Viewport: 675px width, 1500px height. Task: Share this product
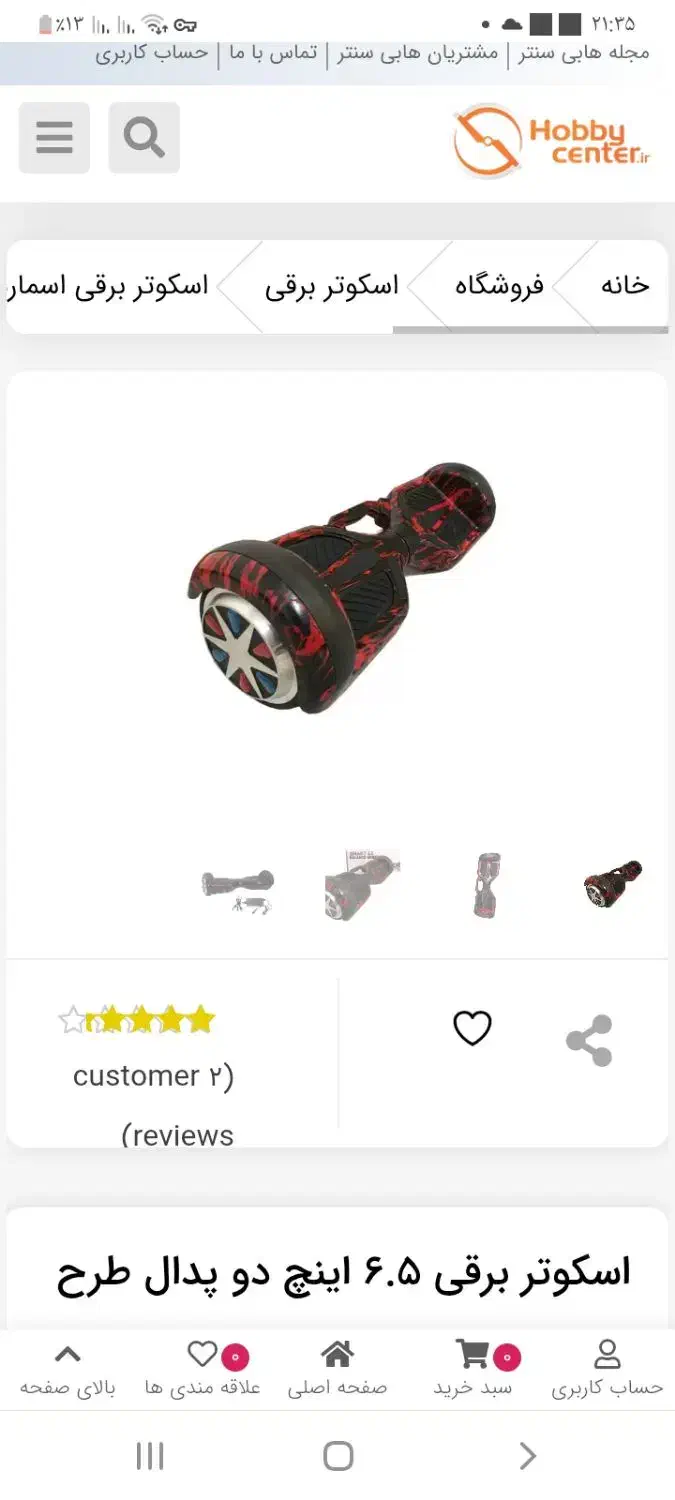[x=589, y=1040]
